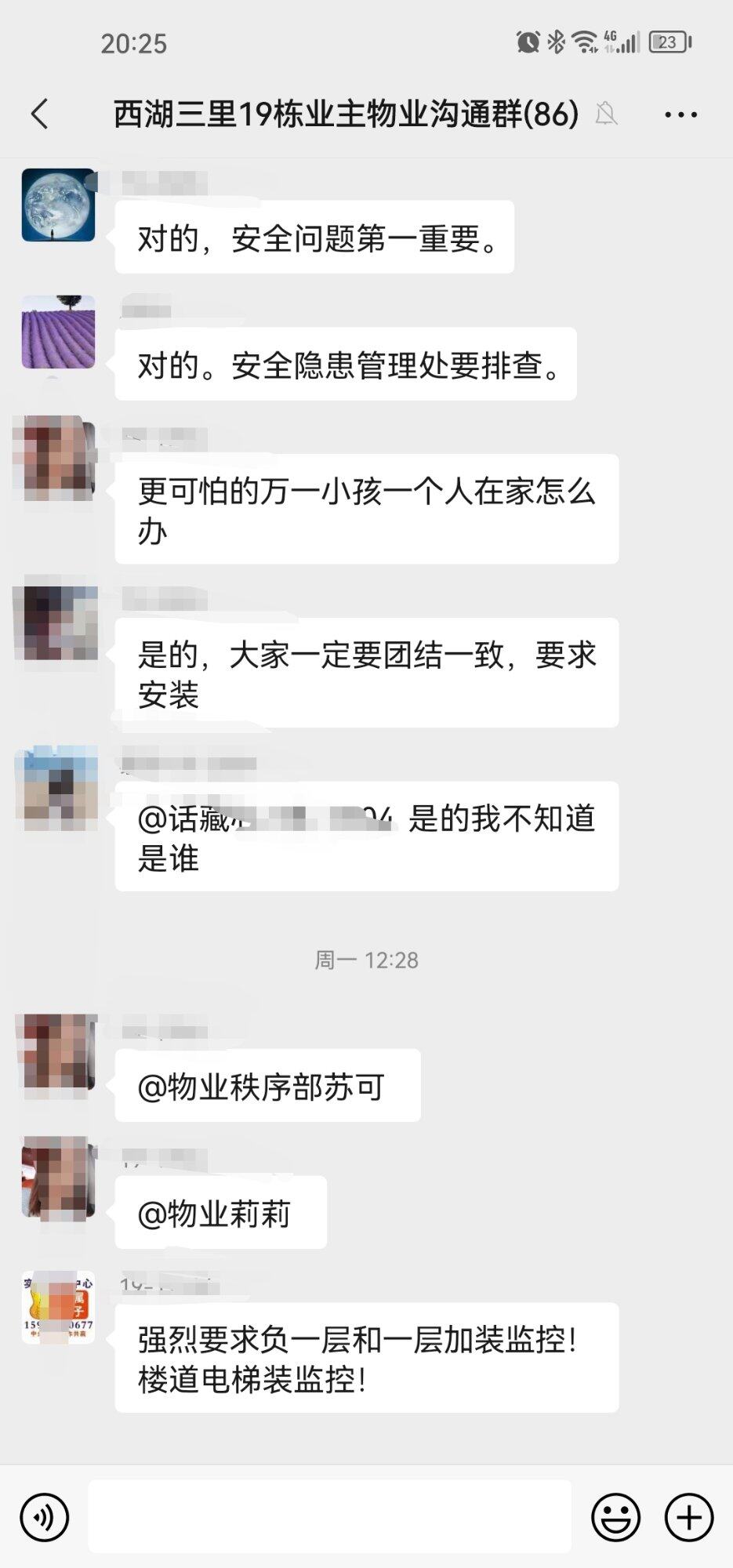Open the emoji picker
The width and height of the screenshot is (733, 1568).
point(615,1517)
